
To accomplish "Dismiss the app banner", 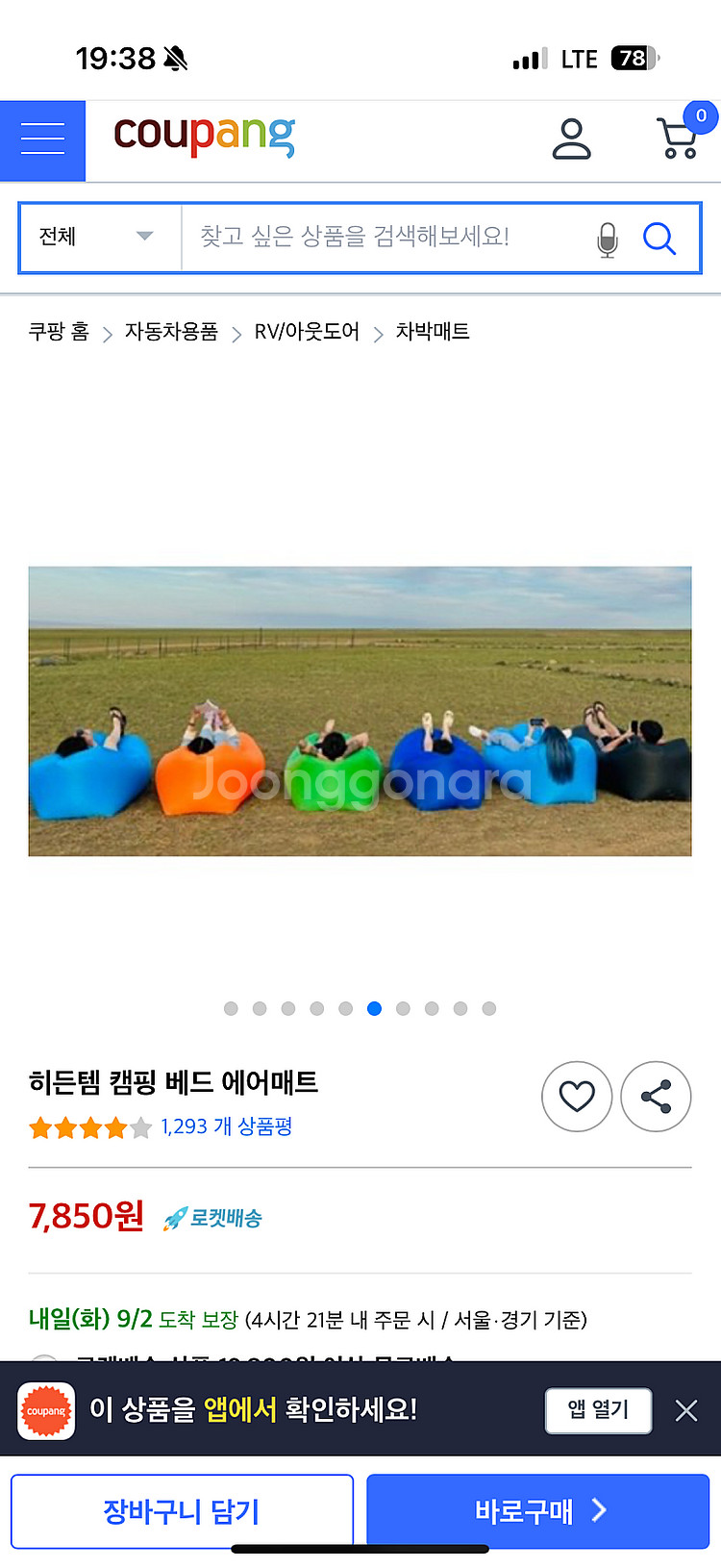I will tap(686, 1410).
